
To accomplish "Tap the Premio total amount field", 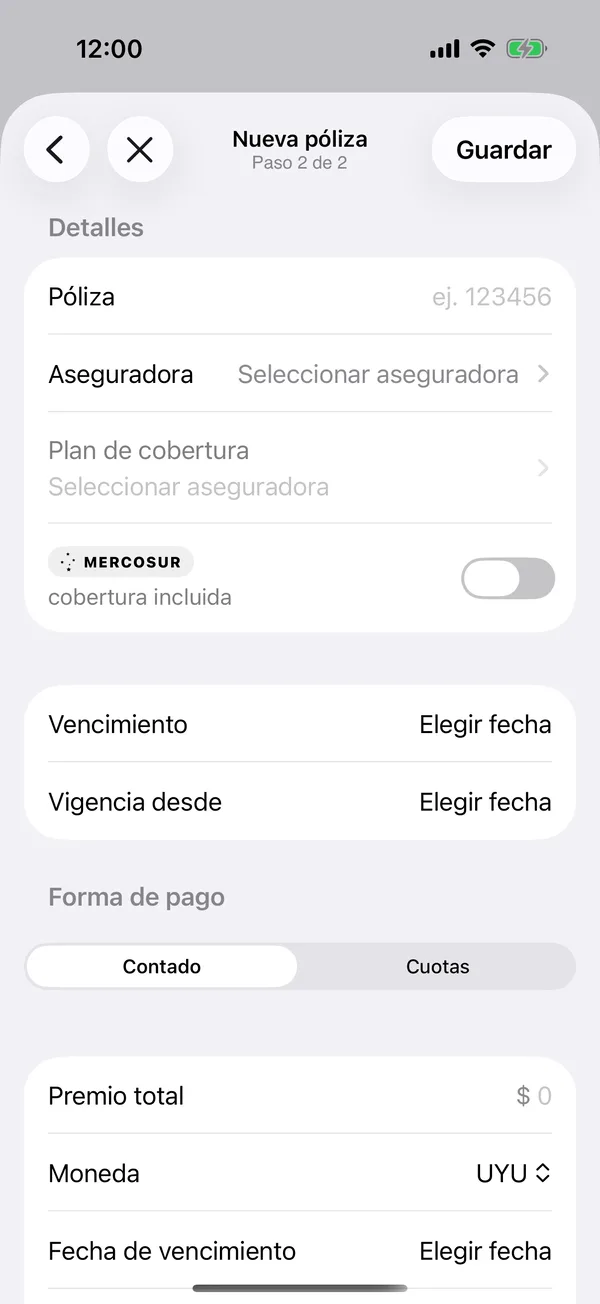I will (300, 1096).
